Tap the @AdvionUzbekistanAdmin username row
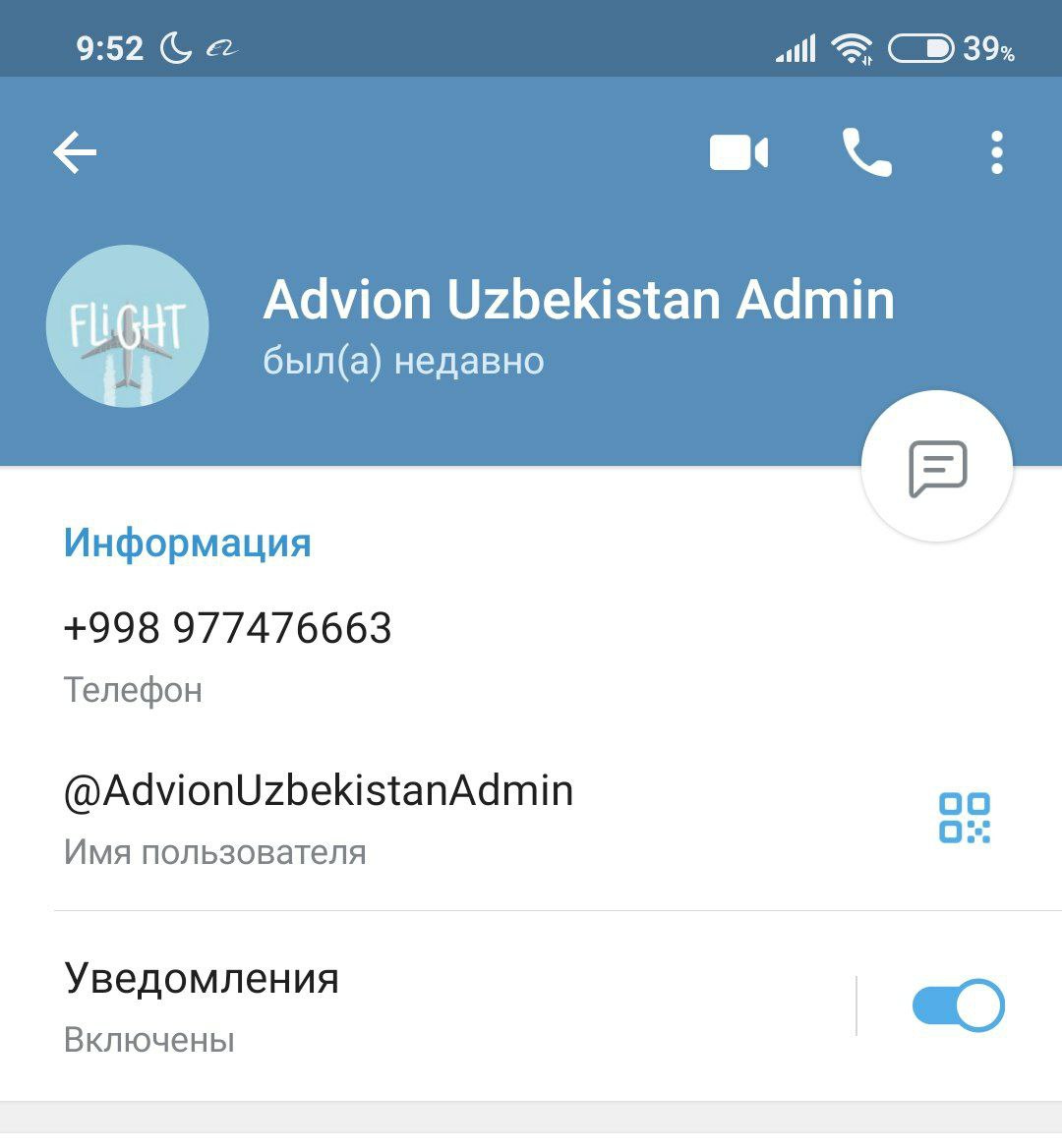The width and height of the screenshot is (1062, 1148). coord(319,792)
